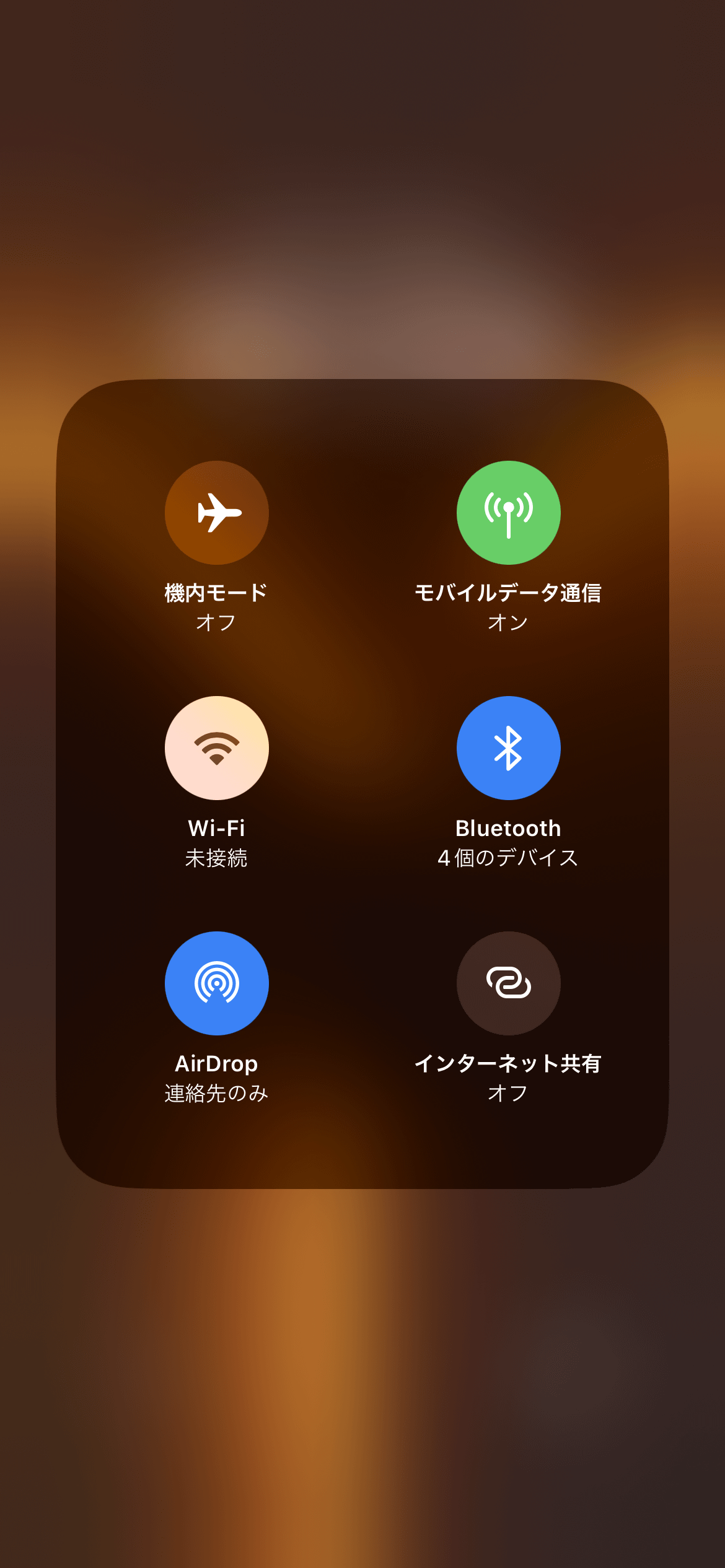Tap the インターネット共有 オフ label
The image size is (725, 1568).
pyautogui.click(x=508, y=1092)
